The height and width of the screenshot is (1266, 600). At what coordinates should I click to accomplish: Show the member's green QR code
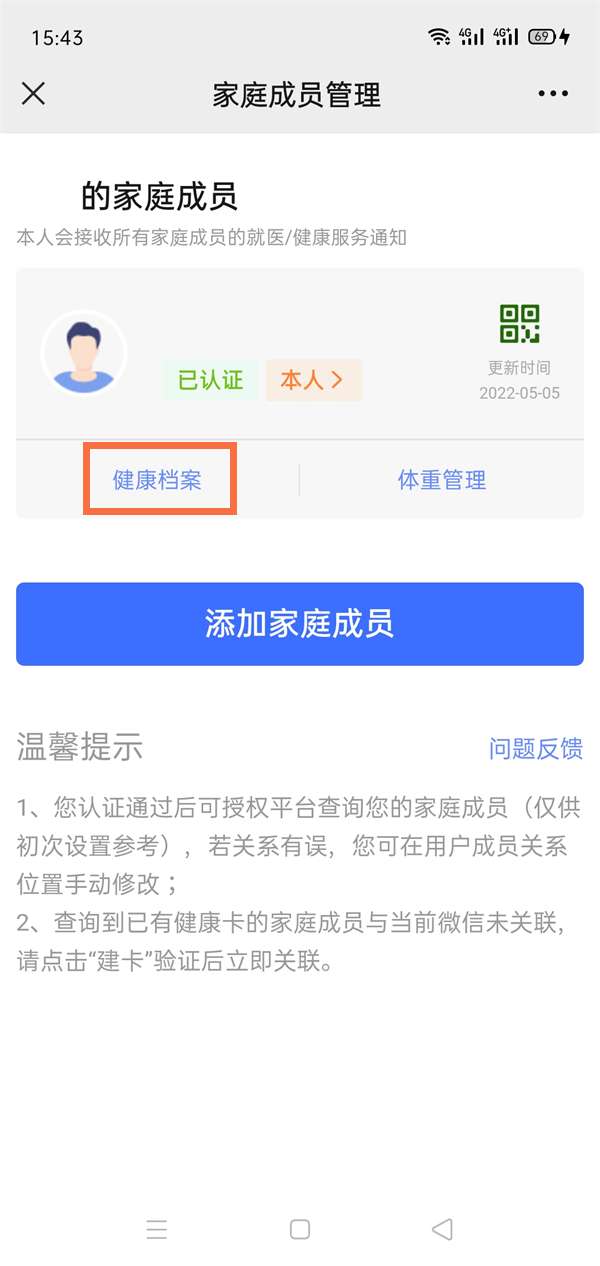pos(519,324)
